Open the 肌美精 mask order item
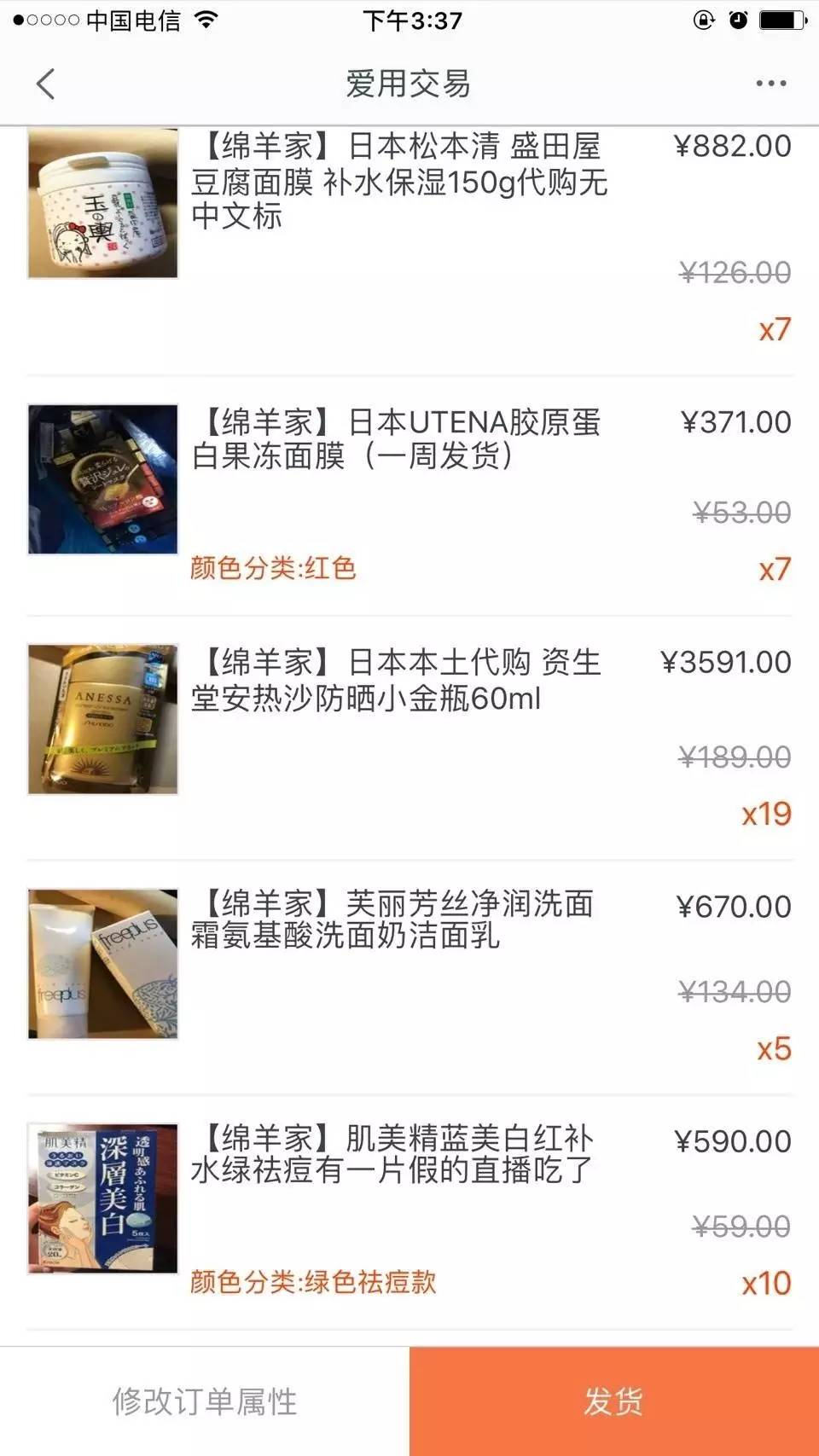819x1456 pixels. (392, 1154)
